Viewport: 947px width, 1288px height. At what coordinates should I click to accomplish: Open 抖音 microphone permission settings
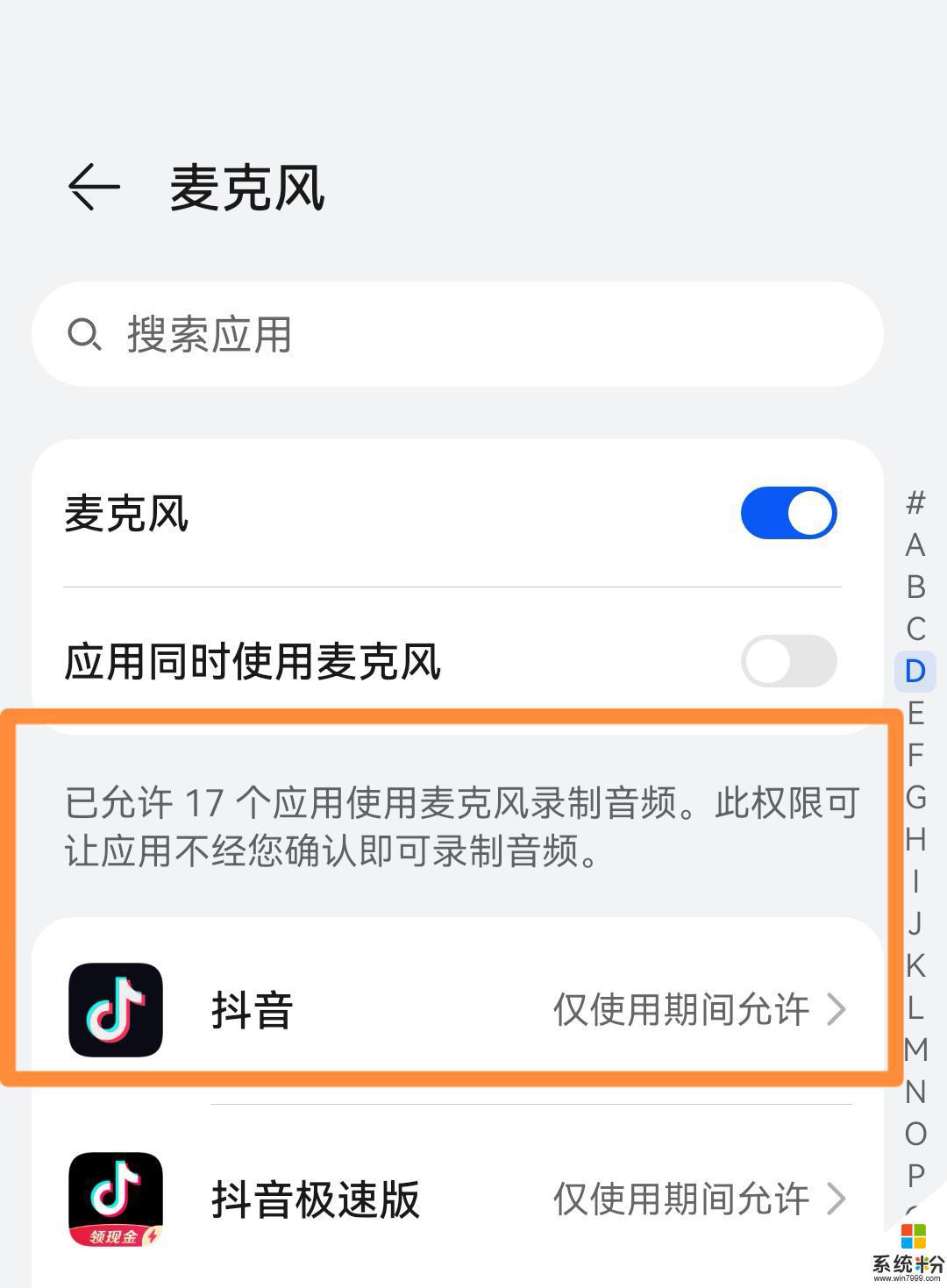[x=456, y=1010]
